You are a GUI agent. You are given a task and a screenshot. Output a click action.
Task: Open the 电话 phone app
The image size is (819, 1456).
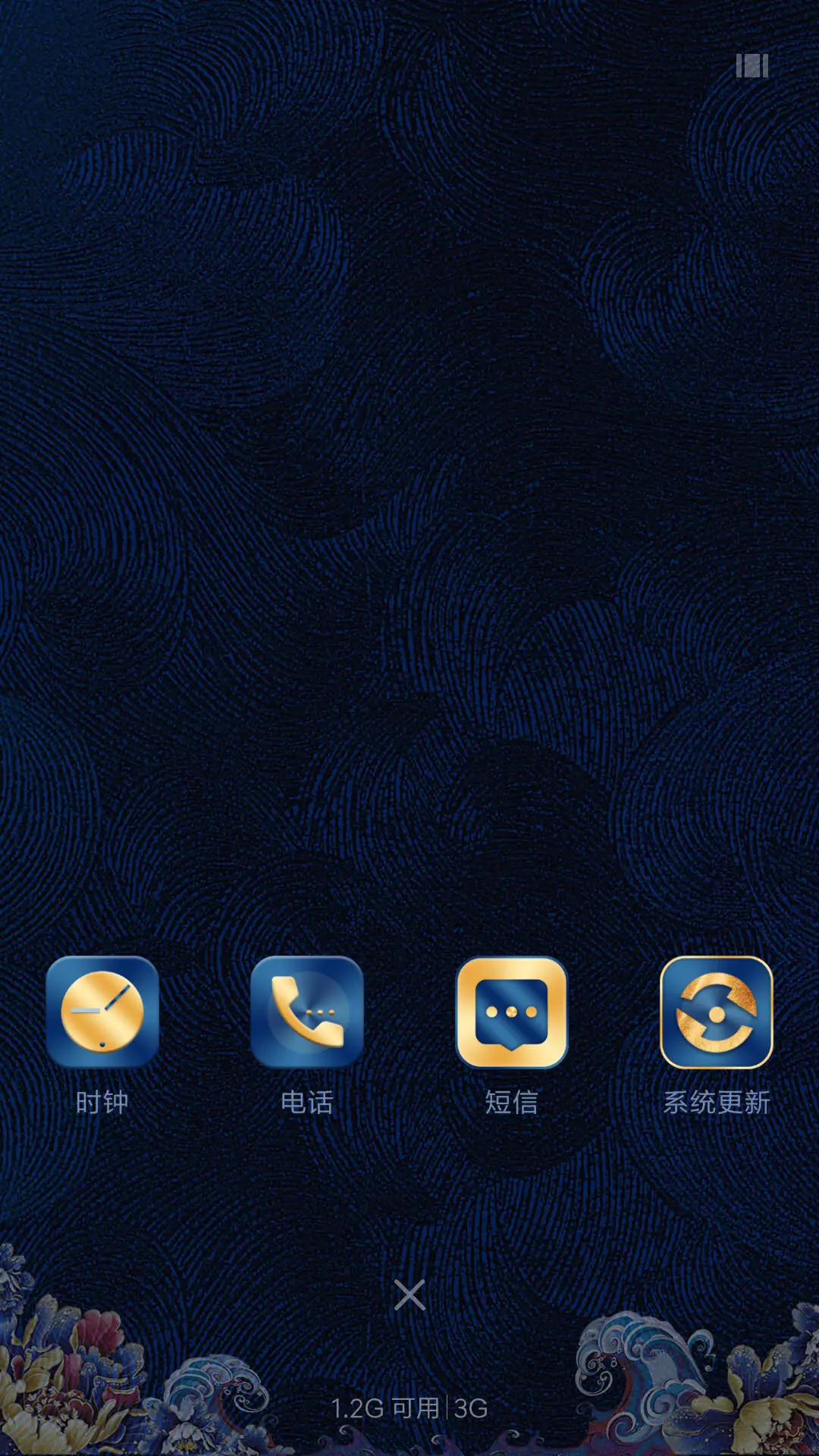coord(307,1012)
